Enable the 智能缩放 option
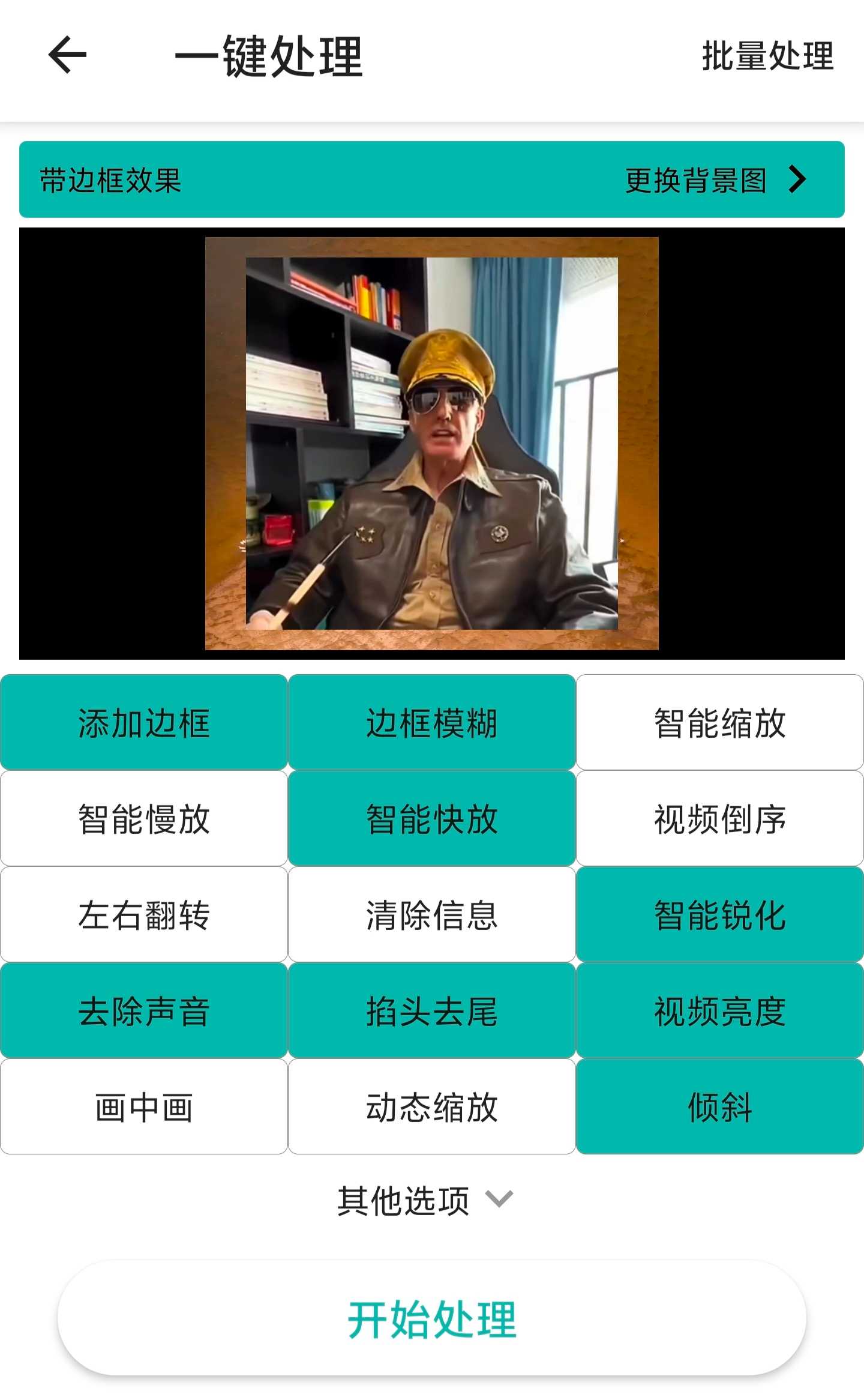Screen dimensions: 864x1400 719,722
